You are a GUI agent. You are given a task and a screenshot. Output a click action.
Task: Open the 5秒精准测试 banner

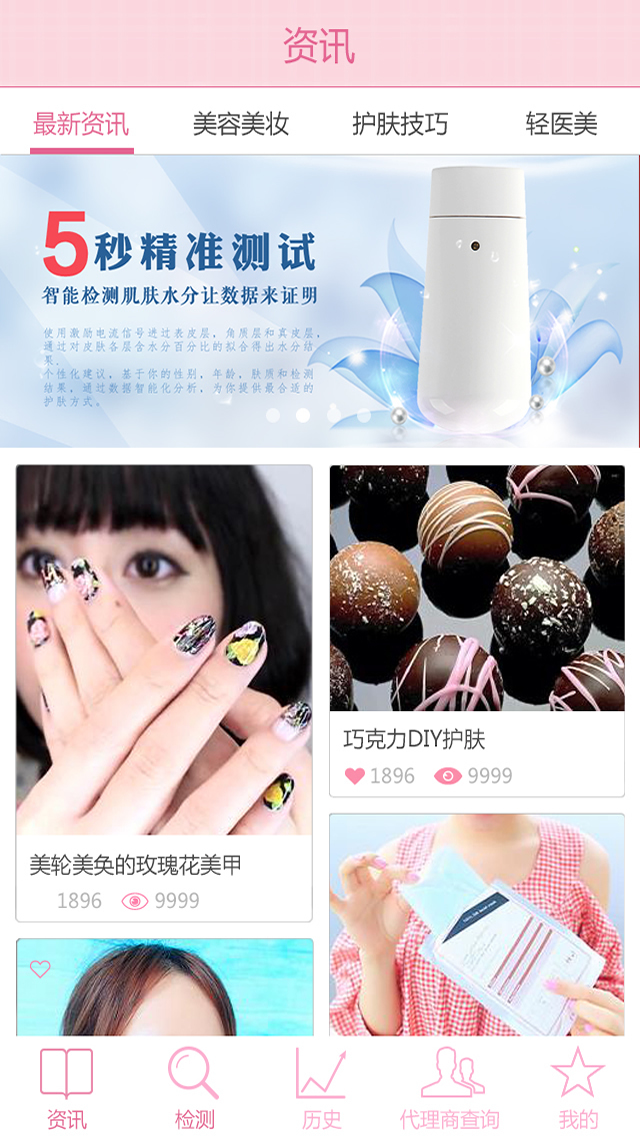coord(320,301)
